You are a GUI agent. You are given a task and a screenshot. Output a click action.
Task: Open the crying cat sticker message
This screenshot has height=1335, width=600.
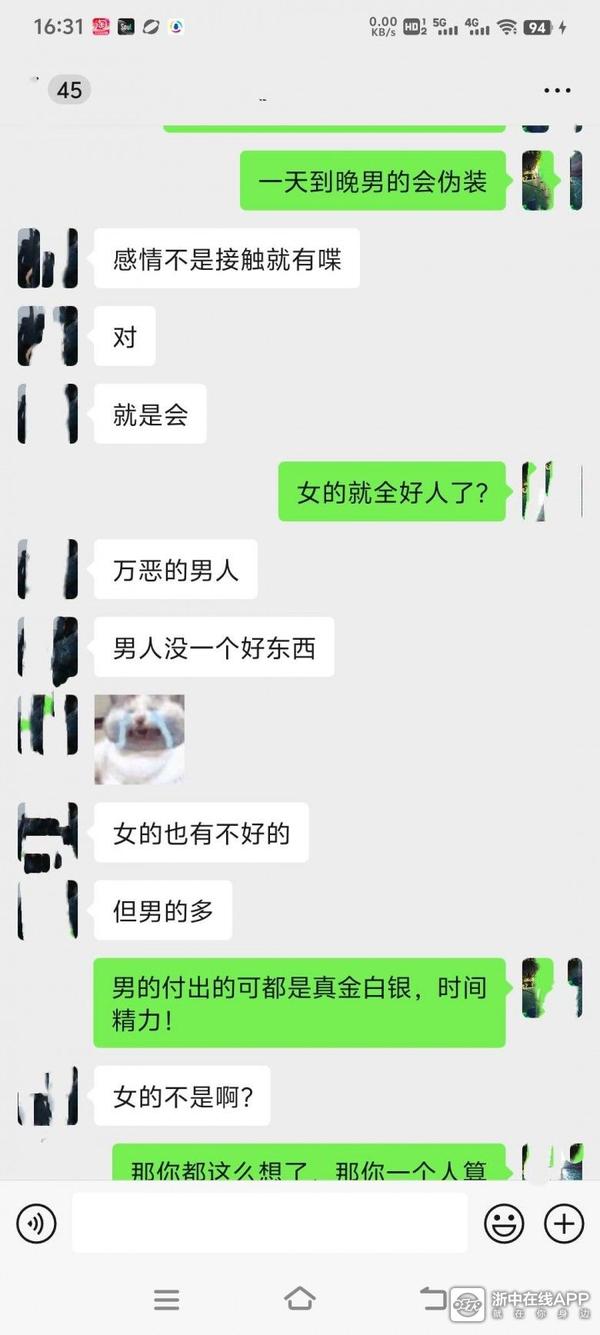(x=139, y=739)
